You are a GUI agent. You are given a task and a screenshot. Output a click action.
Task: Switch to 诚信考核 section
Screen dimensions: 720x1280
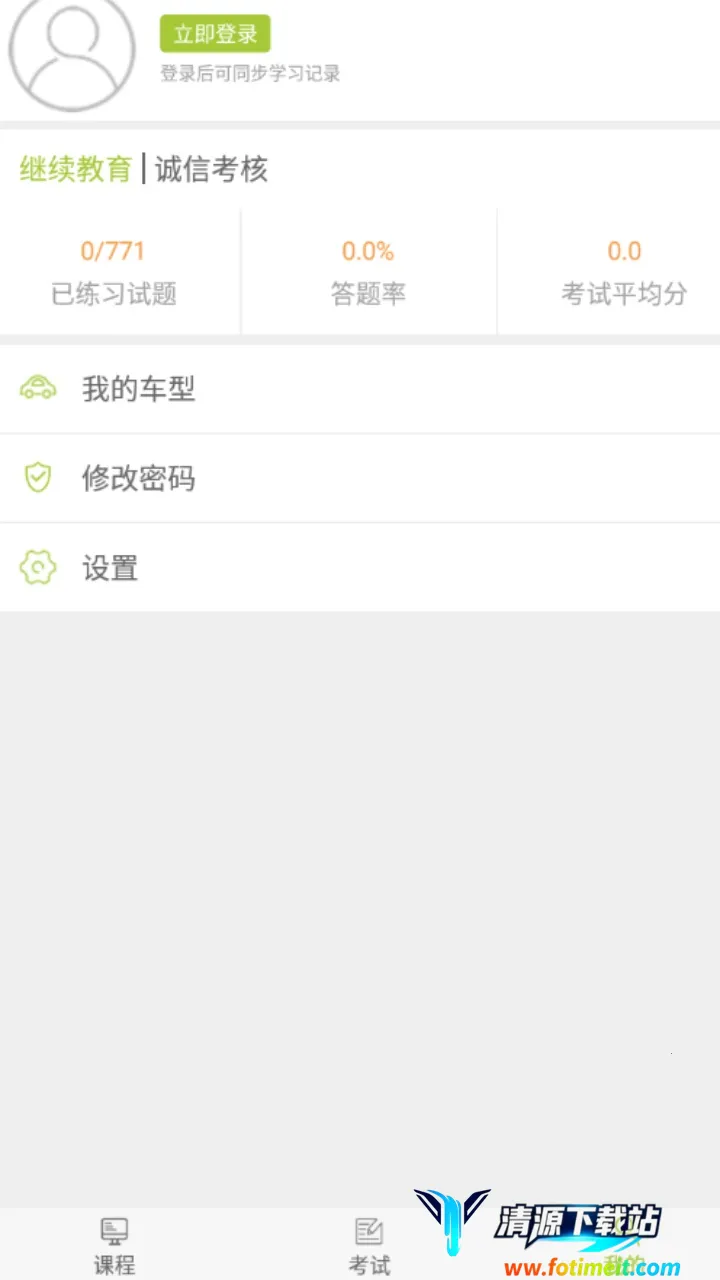click(x=212, y=169)
